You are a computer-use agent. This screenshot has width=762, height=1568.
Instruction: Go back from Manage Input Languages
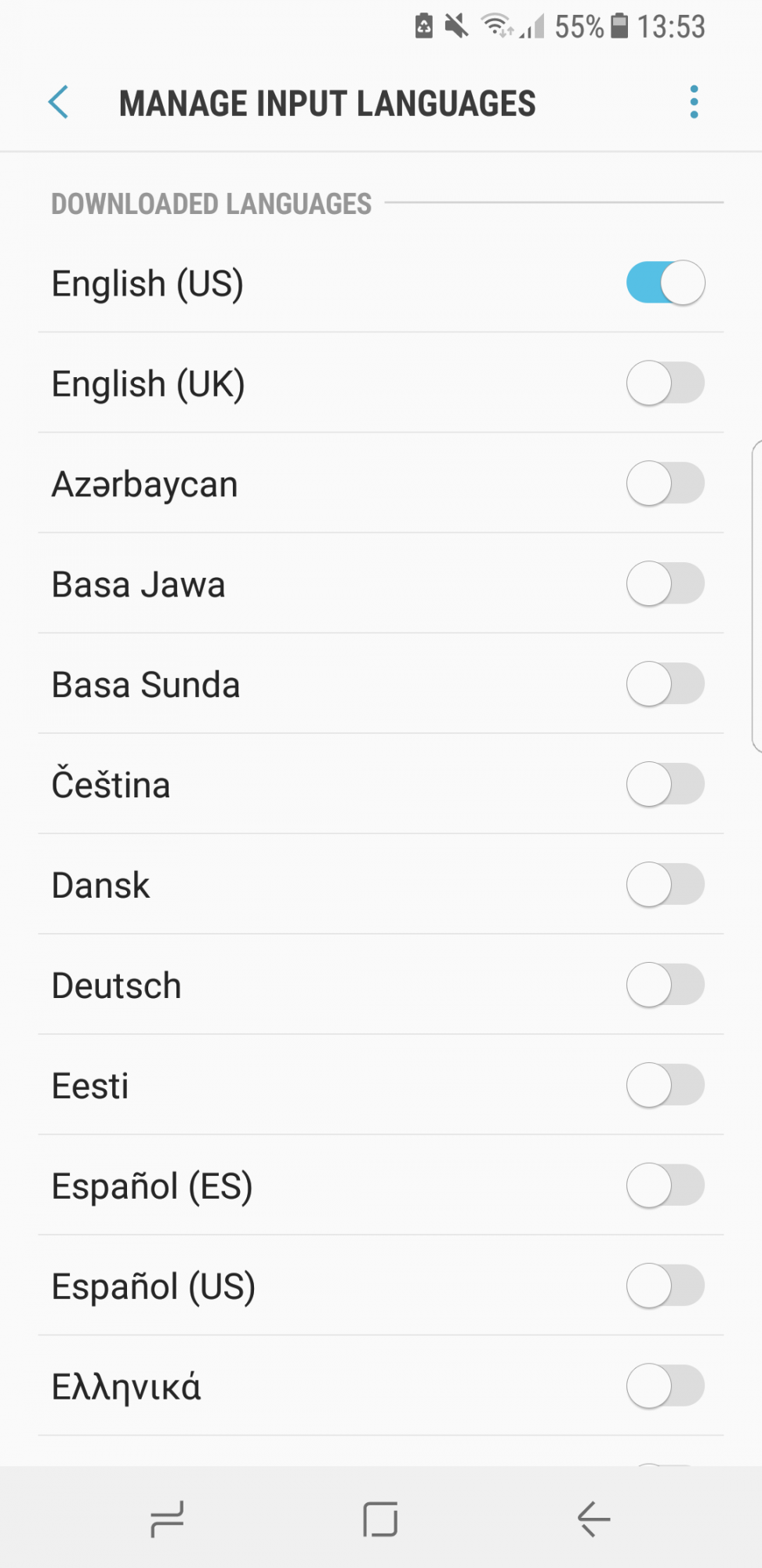59,103
